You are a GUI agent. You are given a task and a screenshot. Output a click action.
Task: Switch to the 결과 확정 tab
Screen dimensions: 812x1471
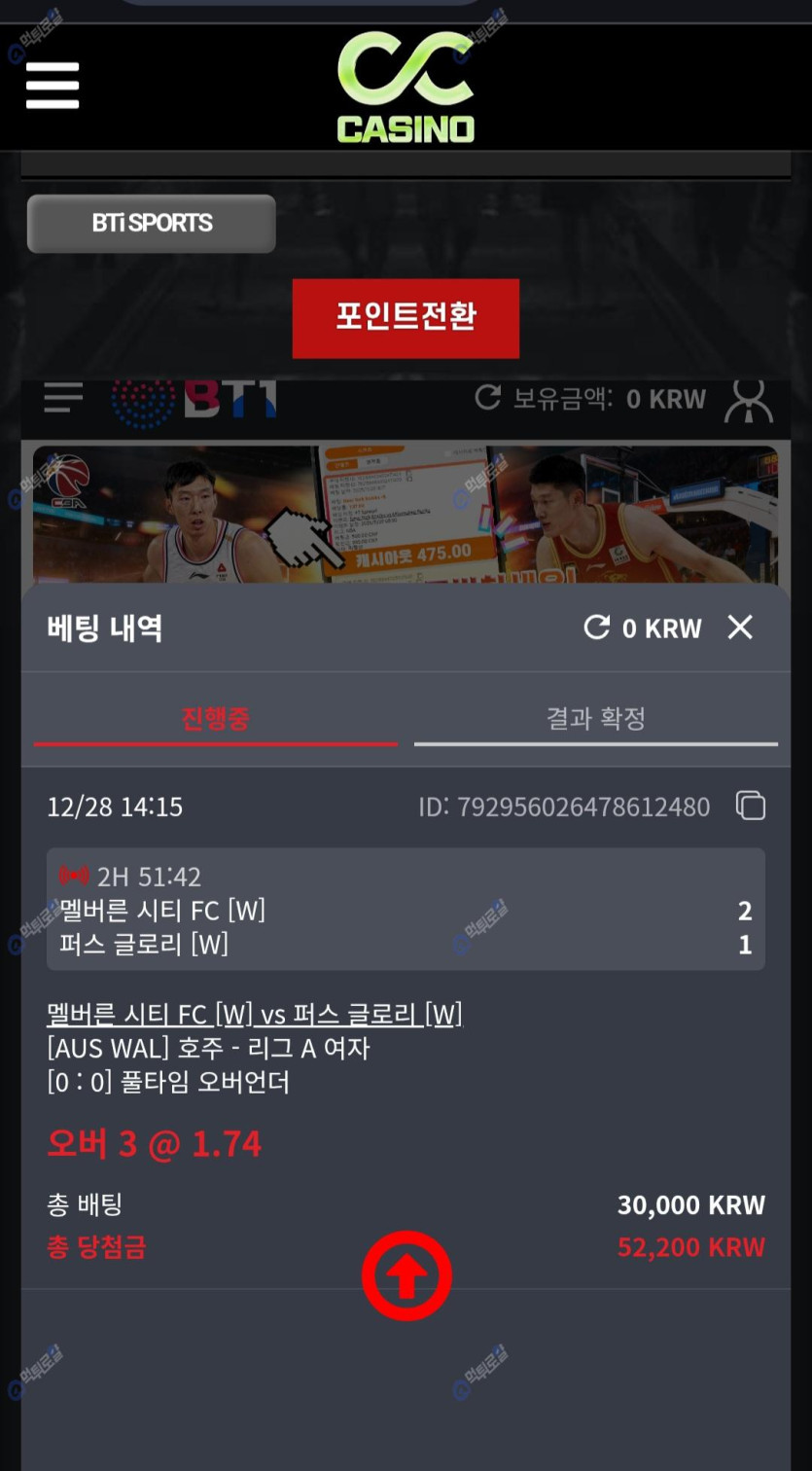coord(595,719)
